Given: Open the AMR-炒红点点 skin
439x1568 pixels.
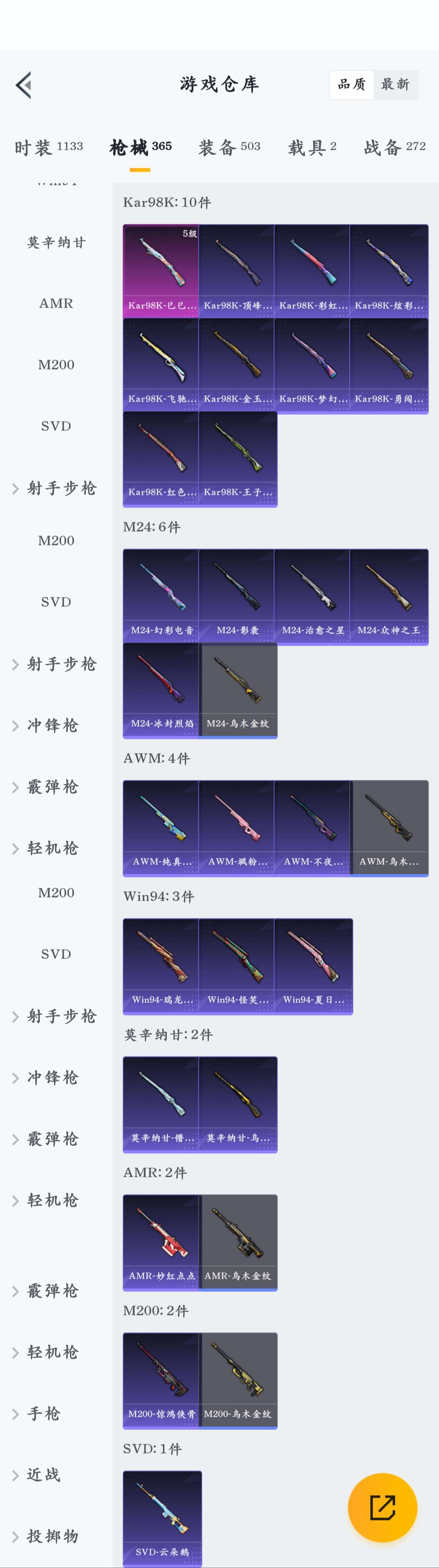Looking at the screenshot, I should [161, 1241].
